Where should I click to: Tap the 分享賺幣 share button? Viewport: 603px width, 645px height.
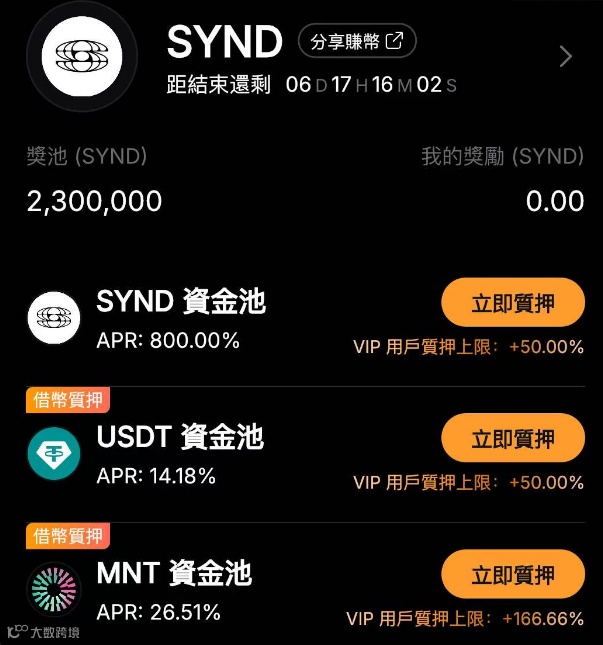[x=357, y=41]
